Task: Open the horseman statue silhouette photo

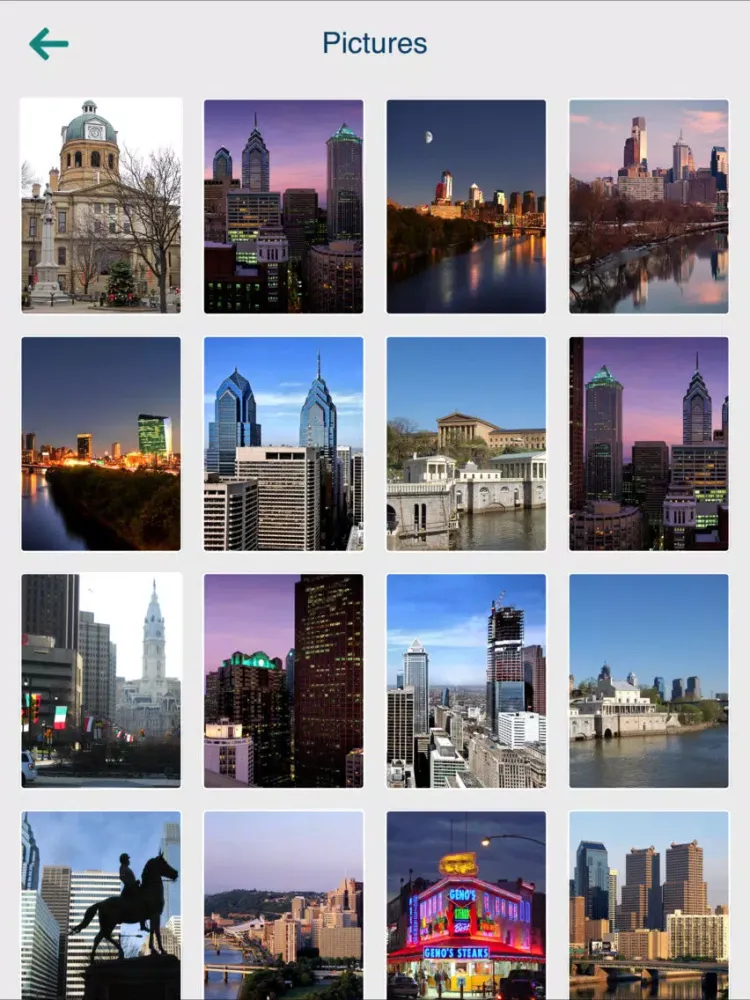Action: 101,905
